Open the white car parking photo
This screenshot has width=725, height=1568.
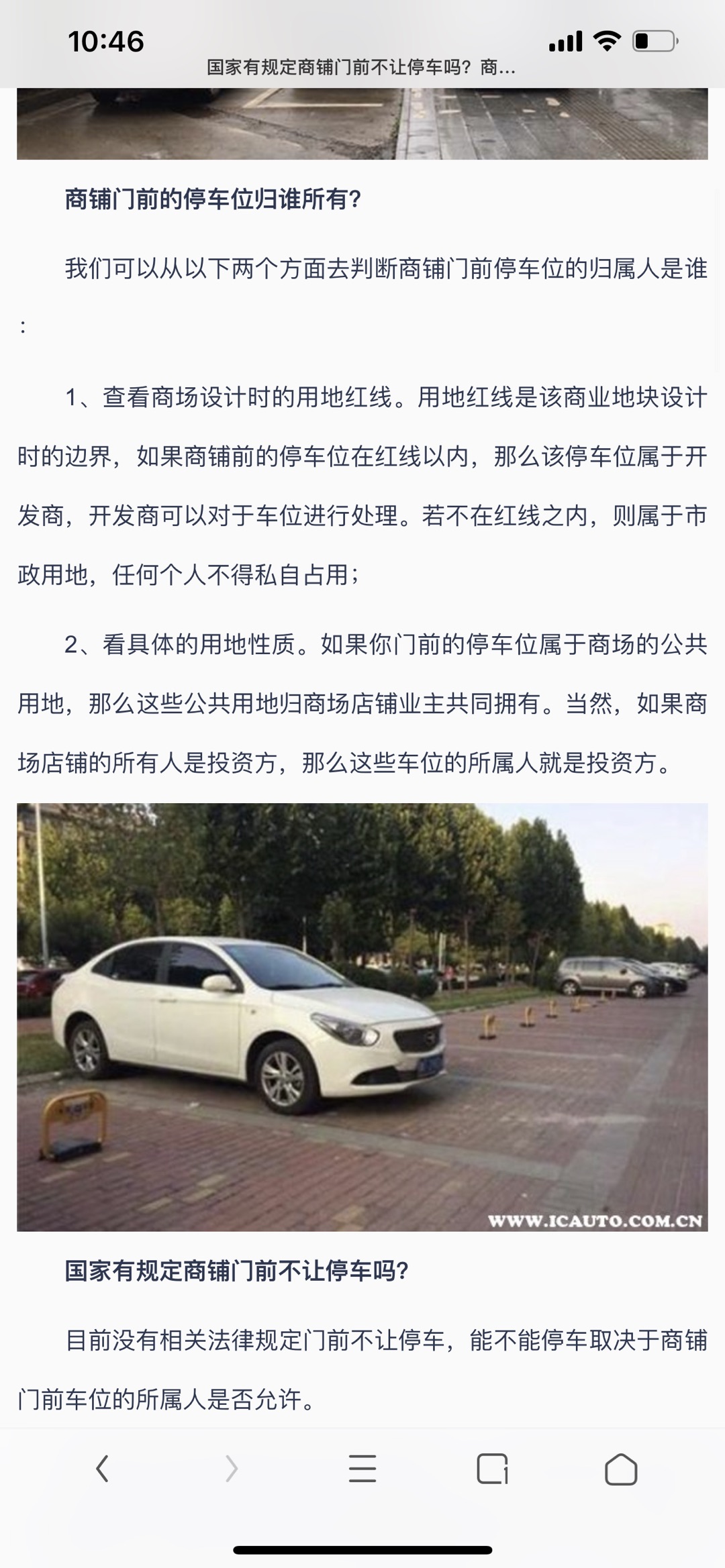pos(362,1016)
